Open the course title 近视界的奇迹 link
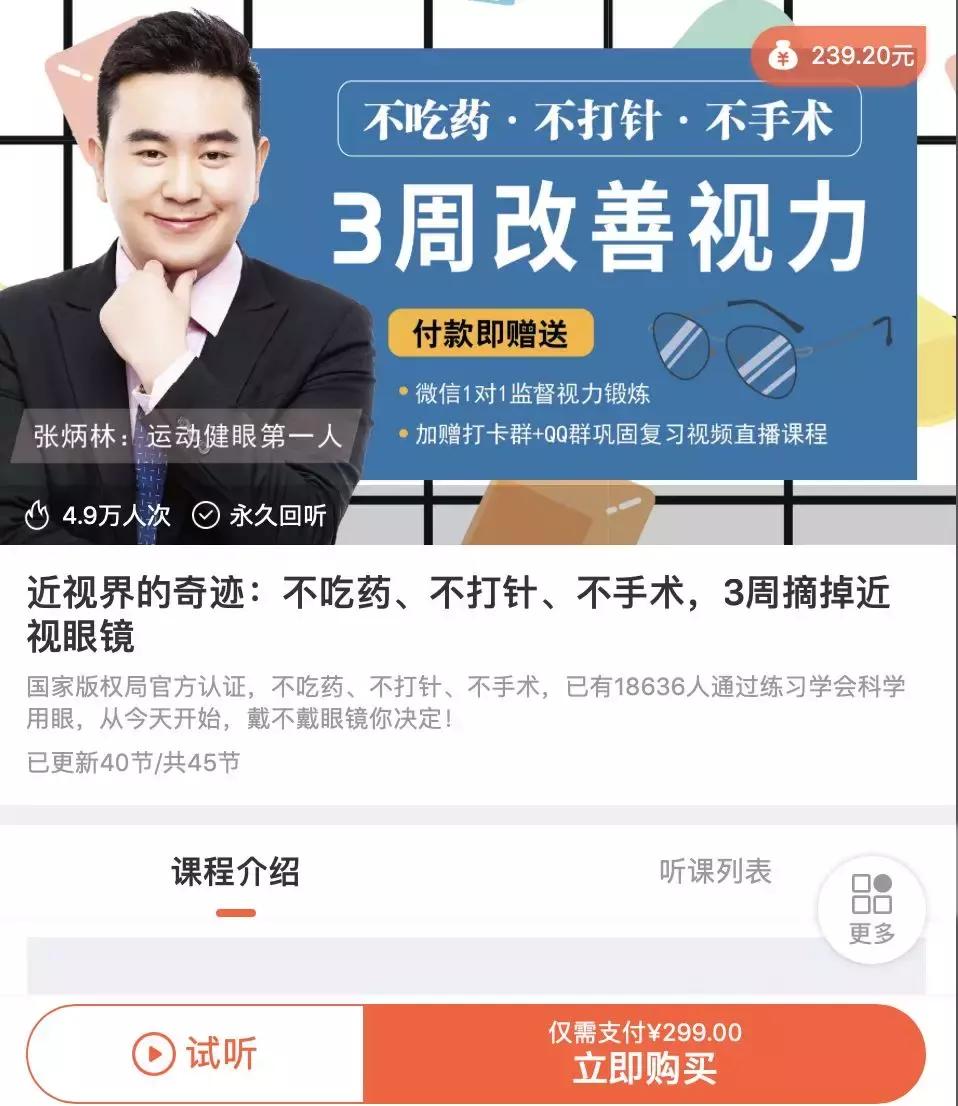The image size is (958, 1106). point(460,612)
